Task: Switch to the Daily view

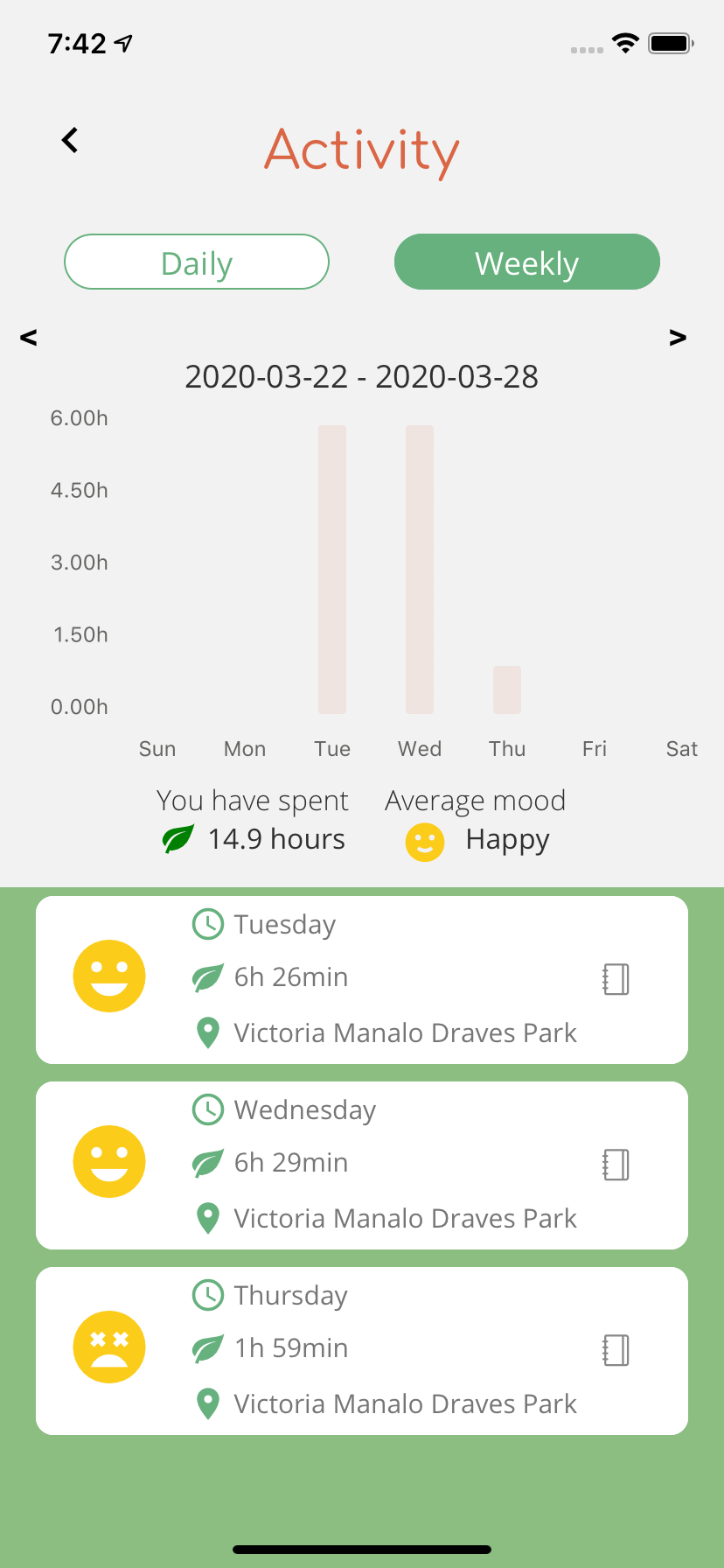Action: click(197, 262)
